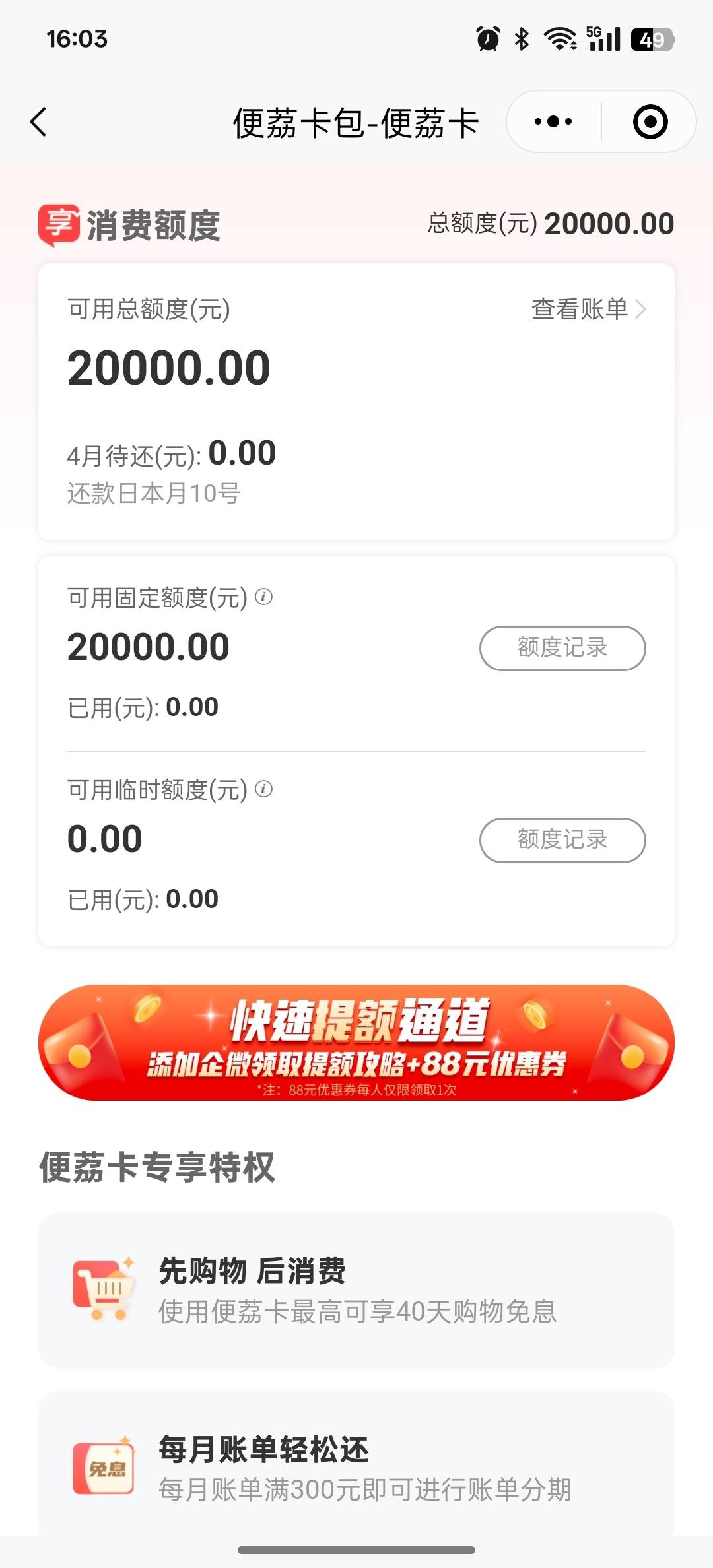Screen dimensions: 713x1568
Task: Open the 每月账单轻松还 privilege card
Action: [356, 1464]
